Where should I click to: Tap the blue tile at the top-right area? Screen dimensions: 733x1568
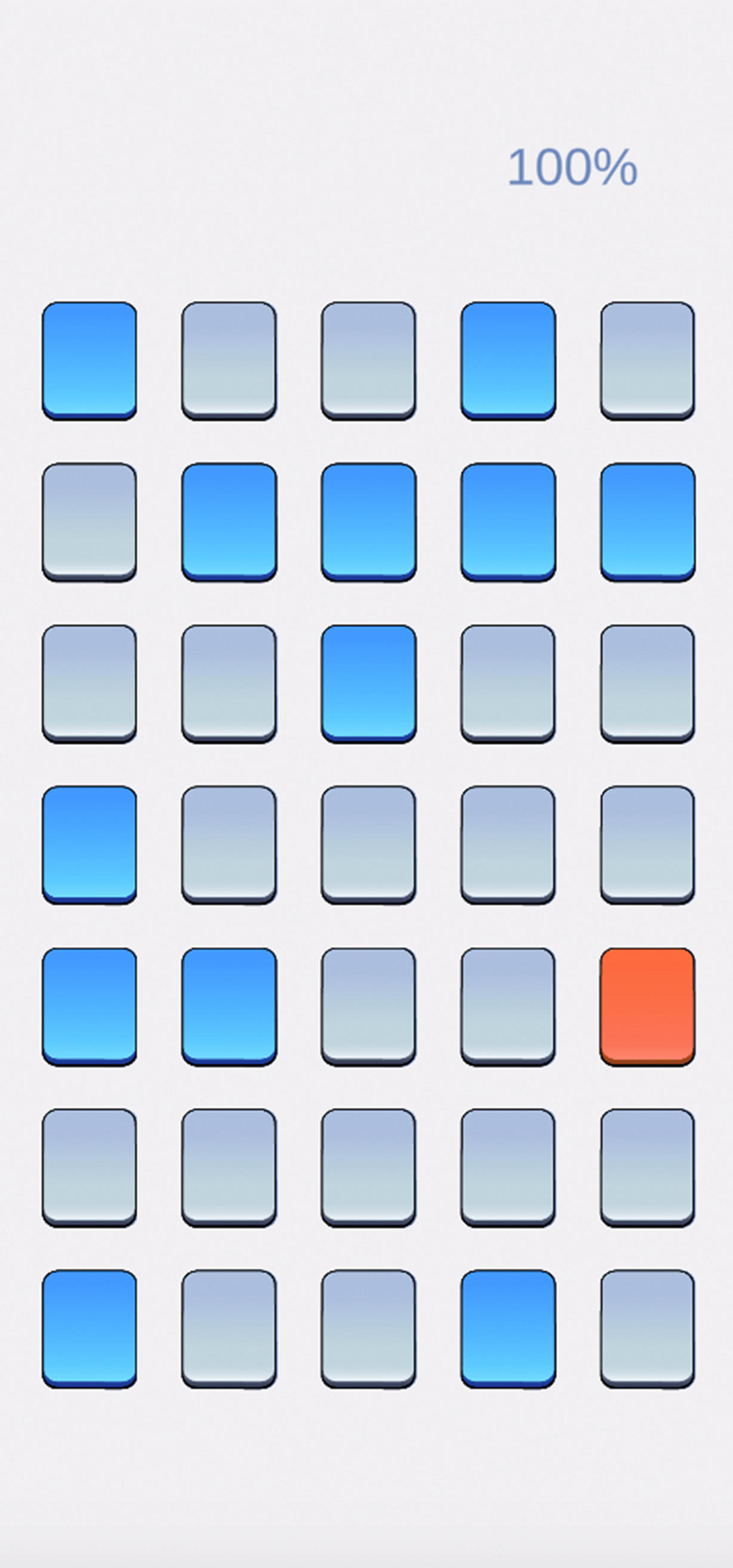pyautogui.click(x=510, y=361)
